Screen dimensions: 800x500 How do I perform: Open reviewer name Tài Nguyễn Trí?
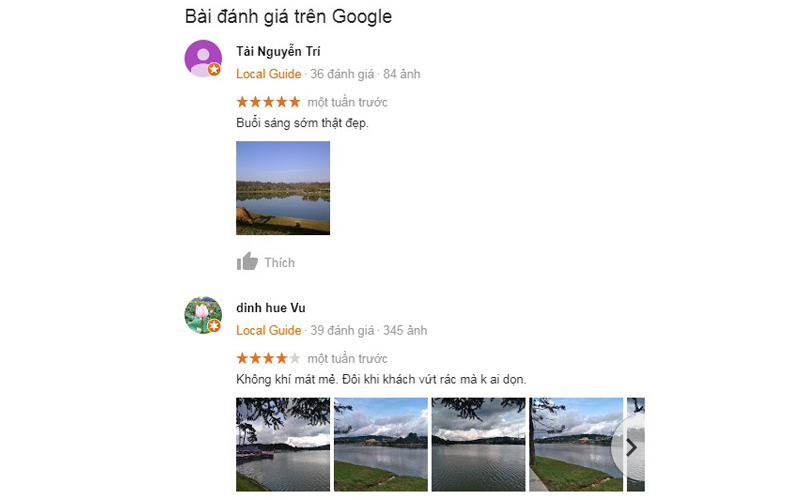pyautogui.click(x=278, y=51)
